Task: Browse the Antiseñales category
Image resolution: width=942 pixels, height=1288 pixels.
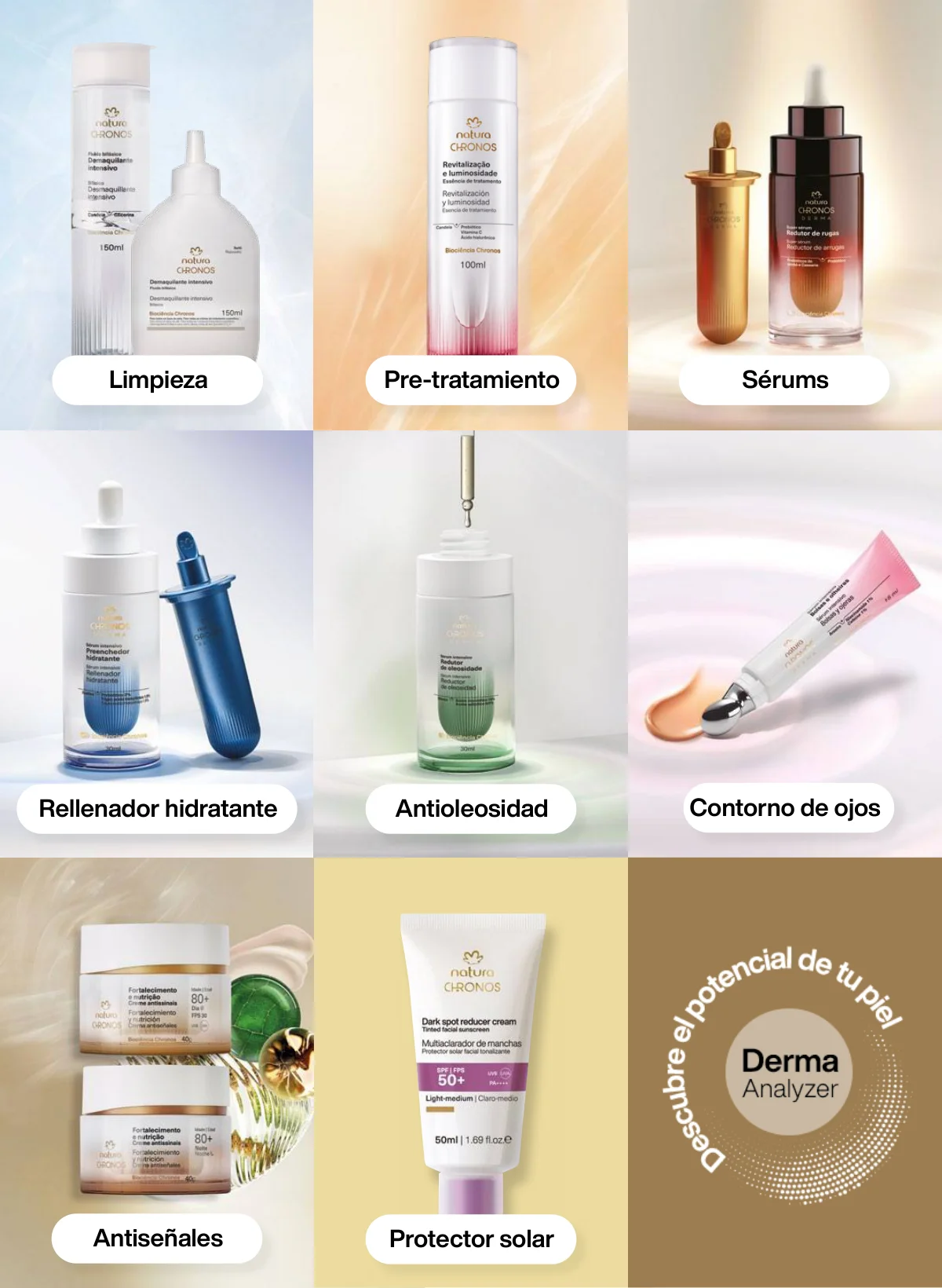Action: tap(157, 1238)
